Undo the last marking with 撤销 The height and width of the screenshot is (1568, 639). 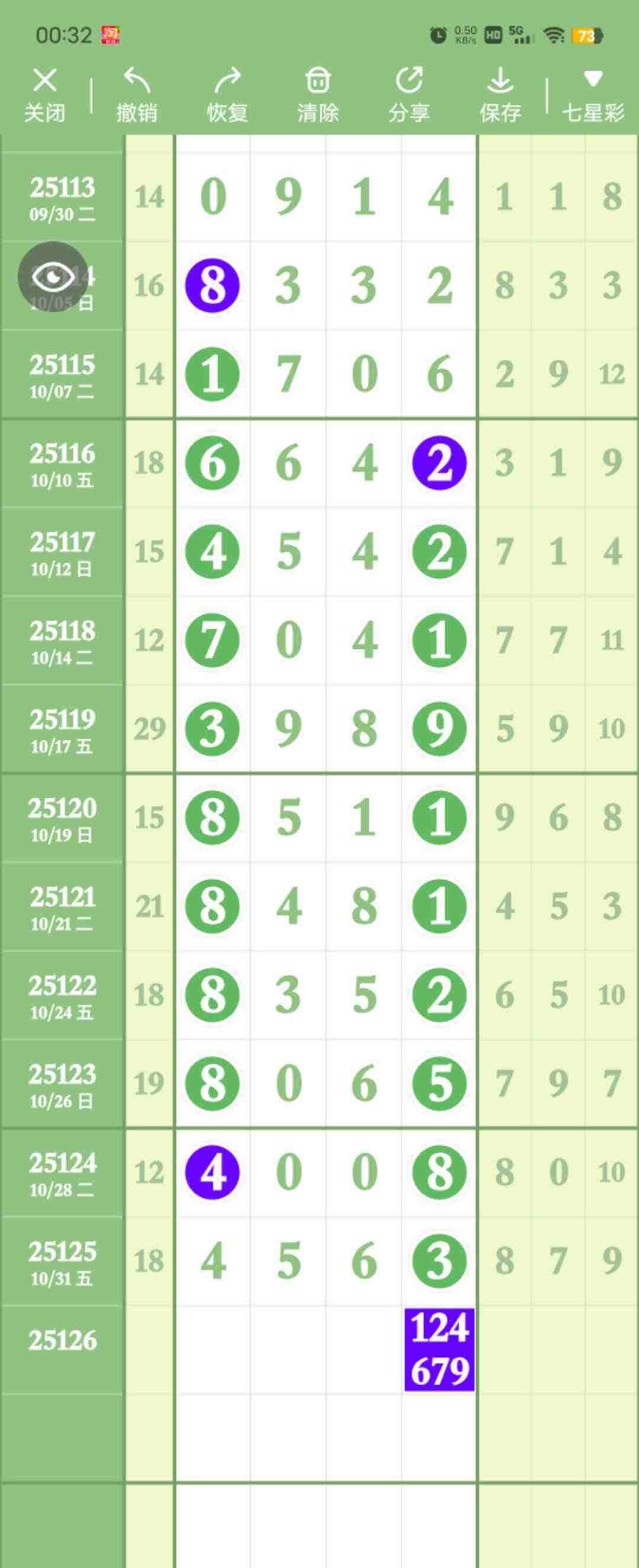(x=137, y=95)
